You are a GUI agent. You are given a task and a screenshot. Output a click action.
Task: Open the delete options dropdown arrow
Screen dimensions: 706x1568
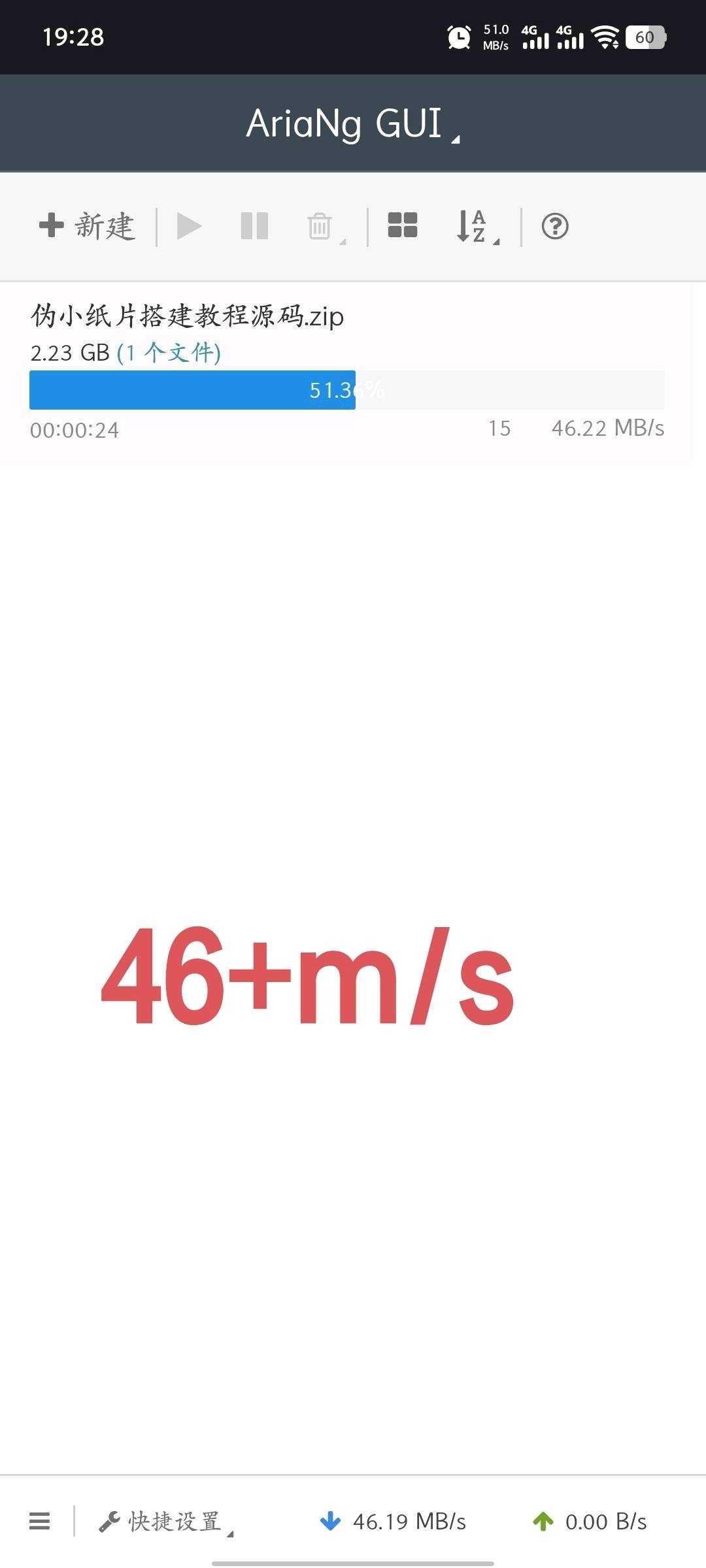342,240
